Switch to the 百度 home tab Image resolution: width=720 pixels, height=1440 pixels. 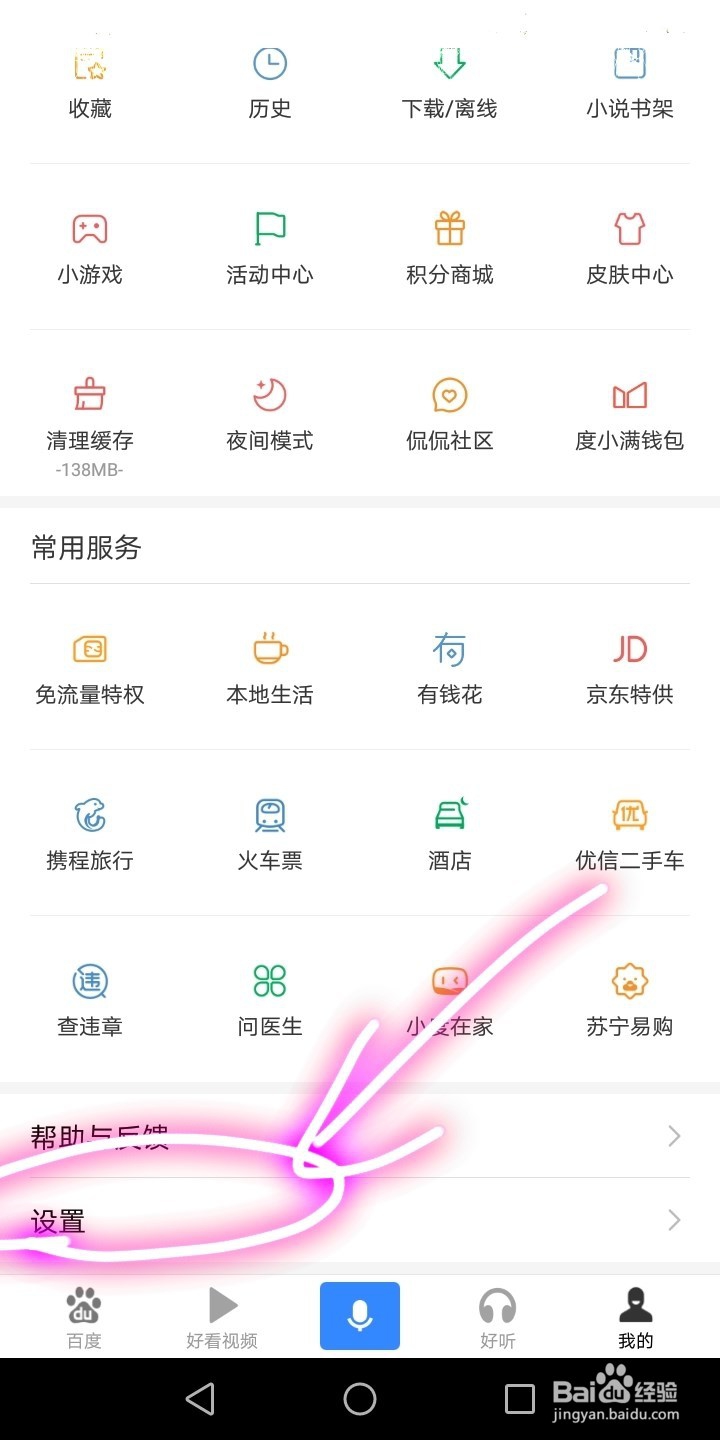[x=83, y=1315]
